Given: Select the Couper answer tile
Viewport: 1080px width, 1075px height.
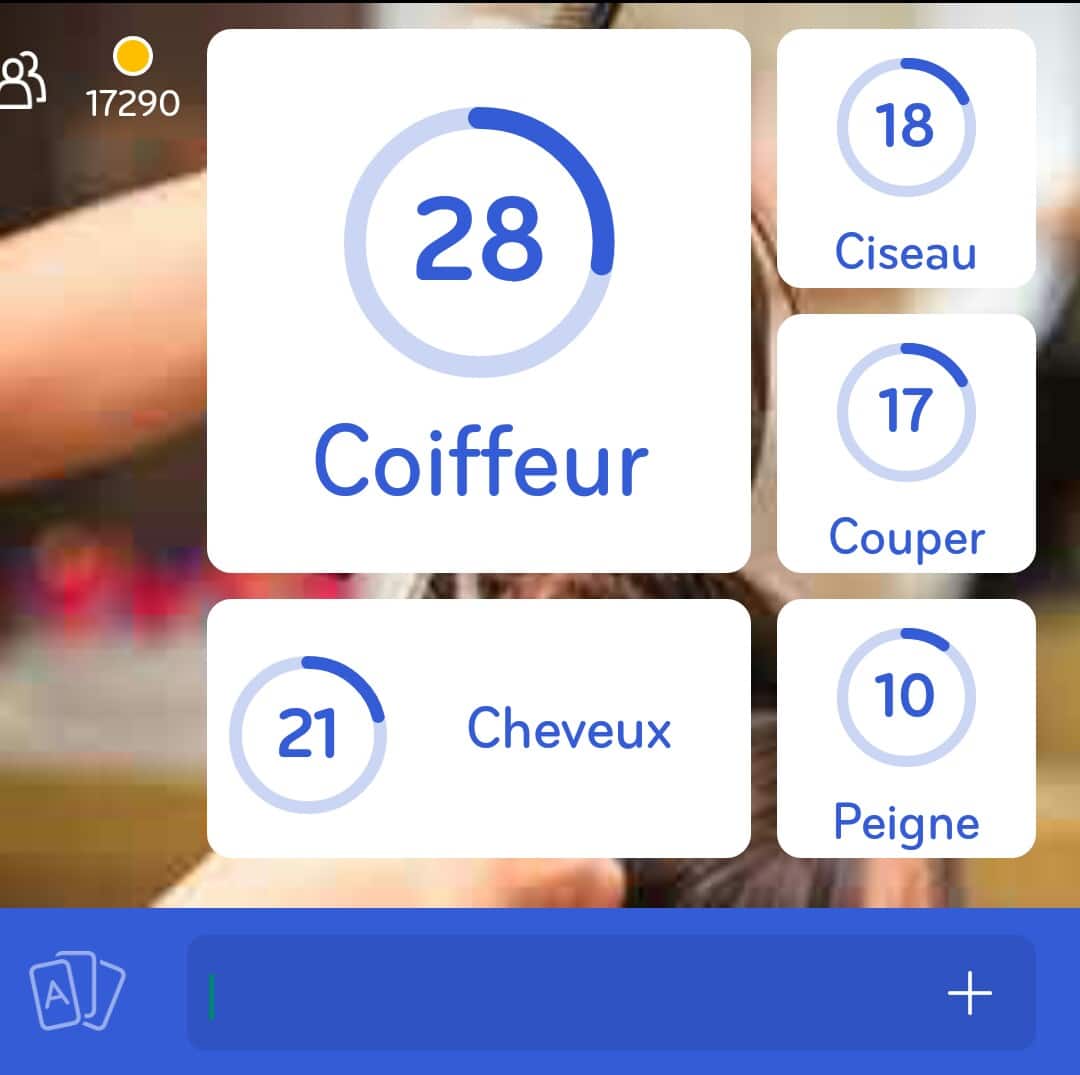Looking at the screenshot, I should [x=906, y=443].
